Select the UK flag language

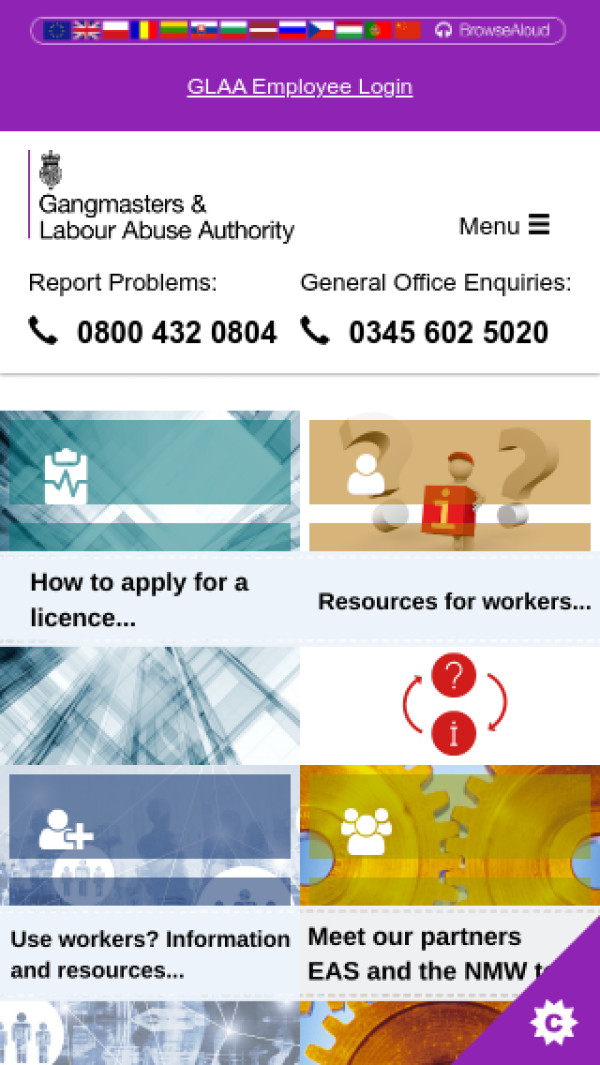pos(87,31)
